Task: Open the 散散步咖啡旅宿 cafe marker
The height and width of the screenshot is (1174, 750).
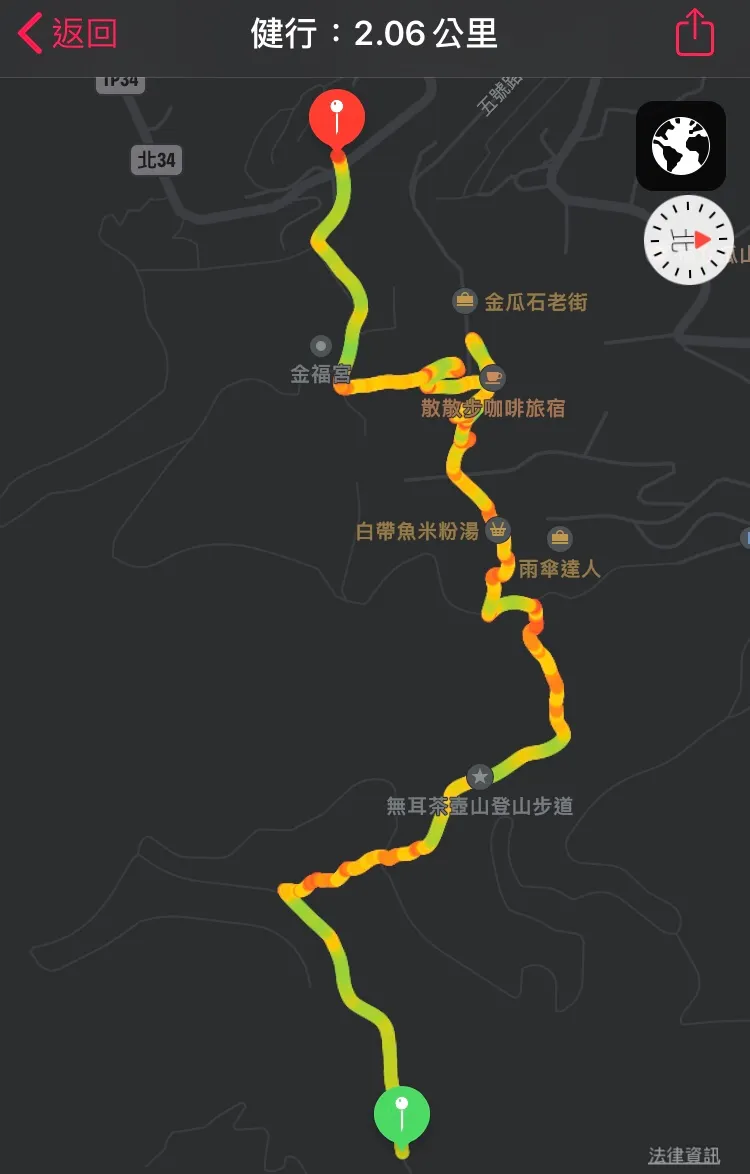Action: [x=492, y=377]
